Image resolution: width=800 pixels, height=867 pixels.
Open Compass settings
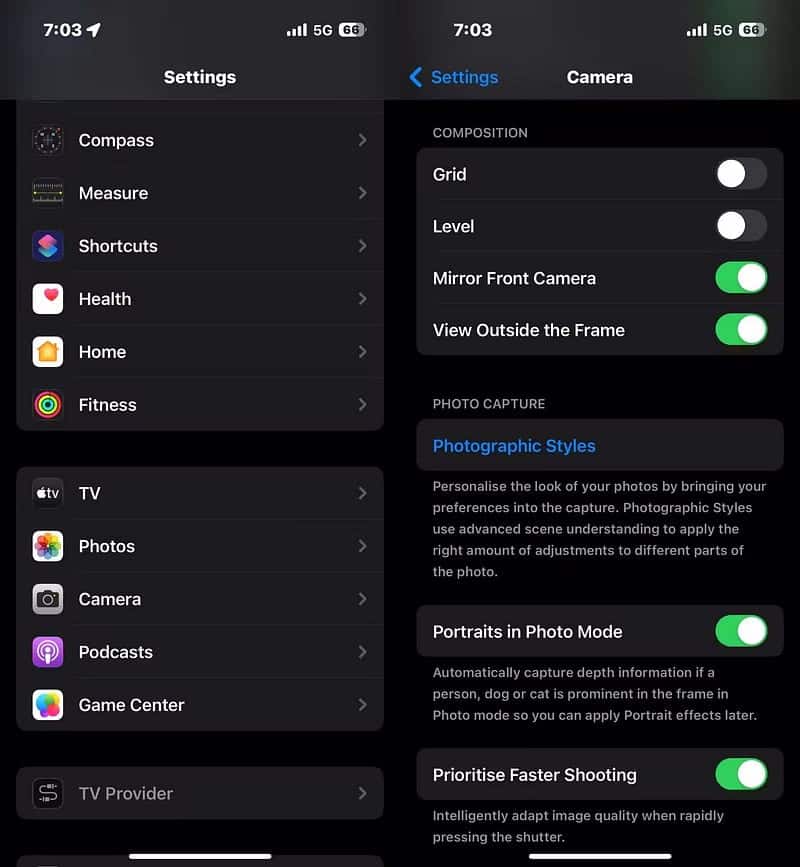(200, 140)
